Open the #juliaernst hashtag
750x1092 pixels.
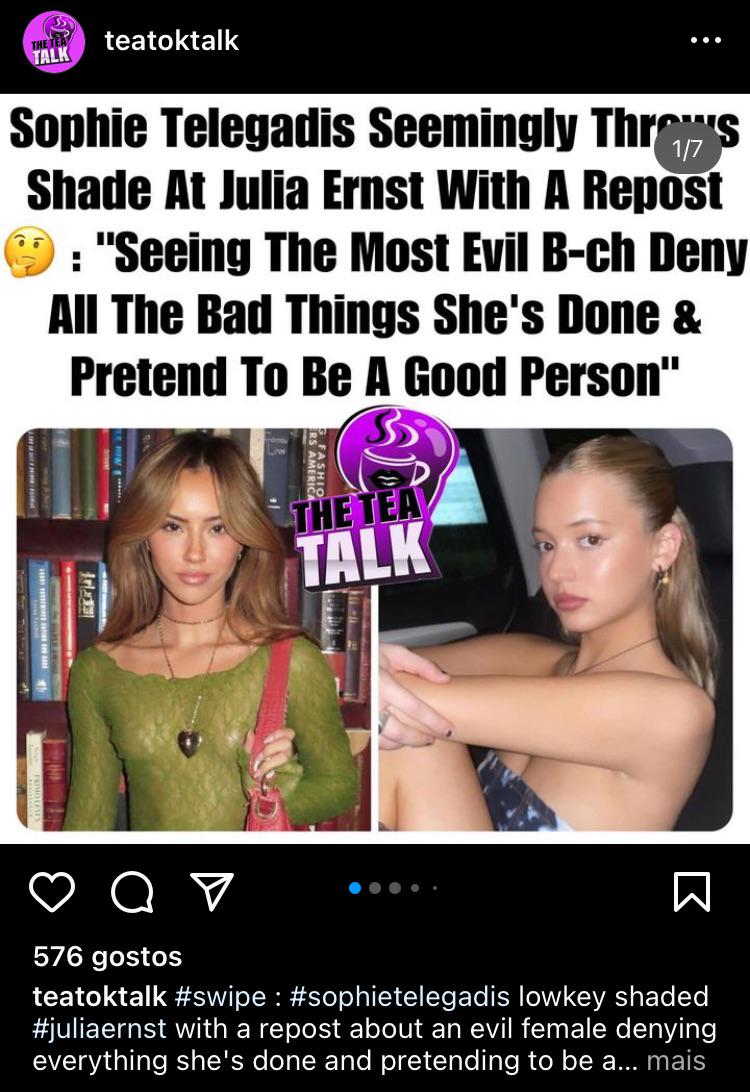(x=100, y=1028)
